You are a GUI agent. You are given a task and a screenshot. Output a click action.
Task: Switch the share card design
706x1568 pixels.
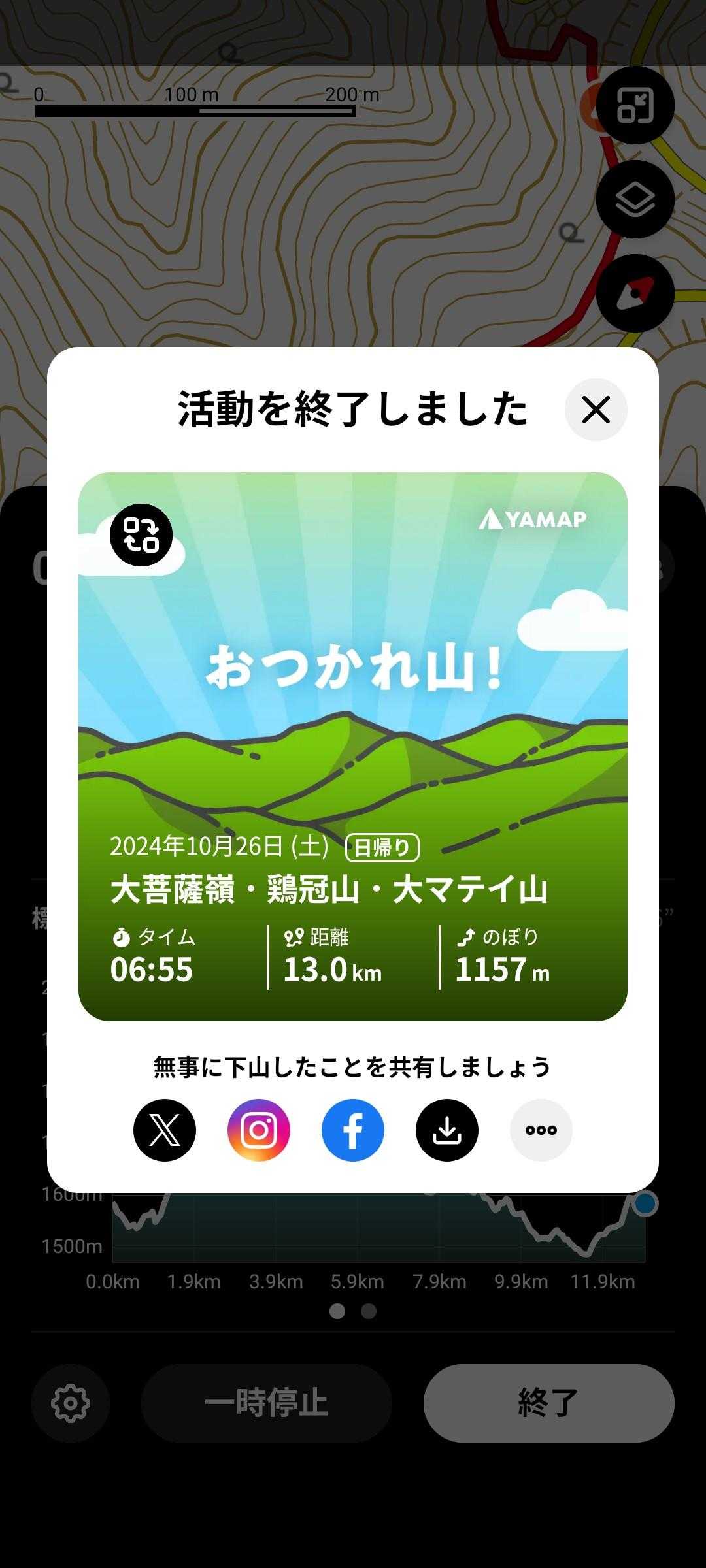tap(141, 535)
